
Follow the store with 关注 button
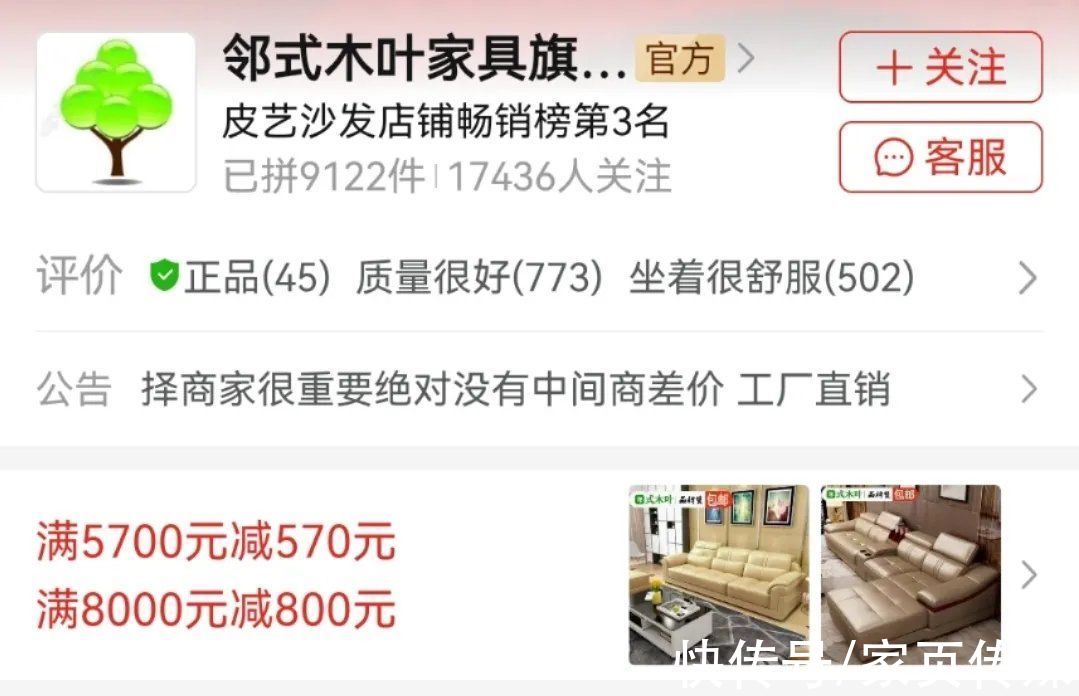(x=940, y=67)
